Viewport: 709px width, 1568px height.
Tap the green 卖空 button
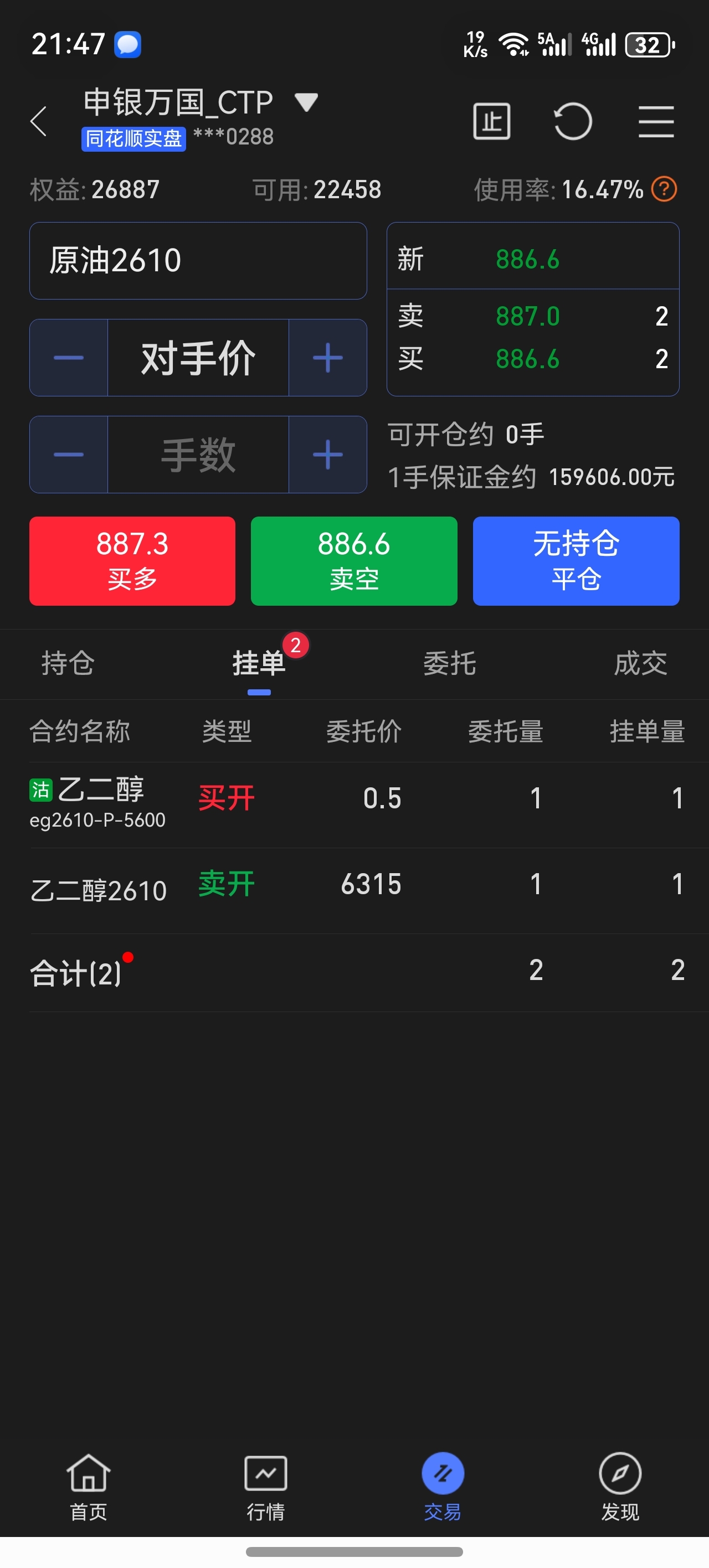click(354, 561)
